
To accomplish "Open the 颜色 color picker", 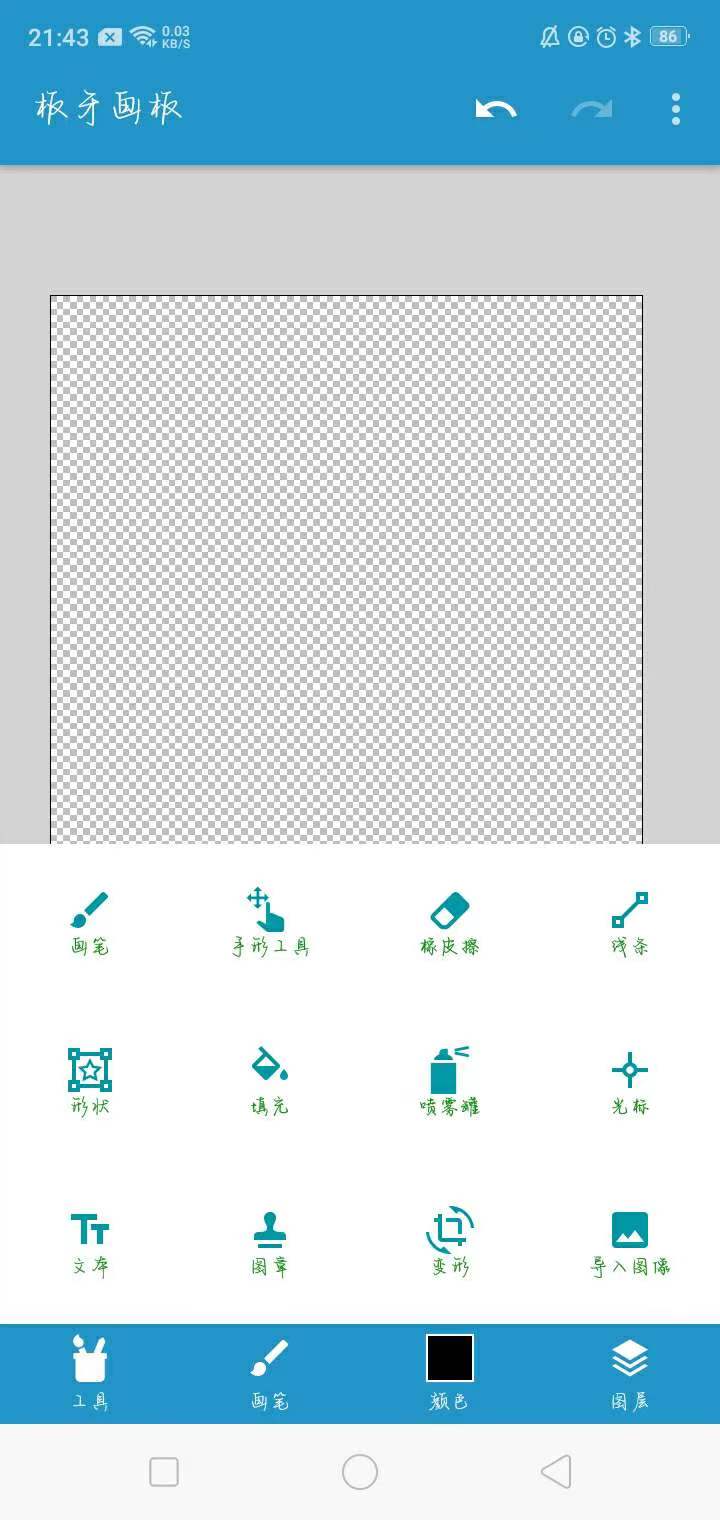I will pyautogui.click(x=450, y=1373).
